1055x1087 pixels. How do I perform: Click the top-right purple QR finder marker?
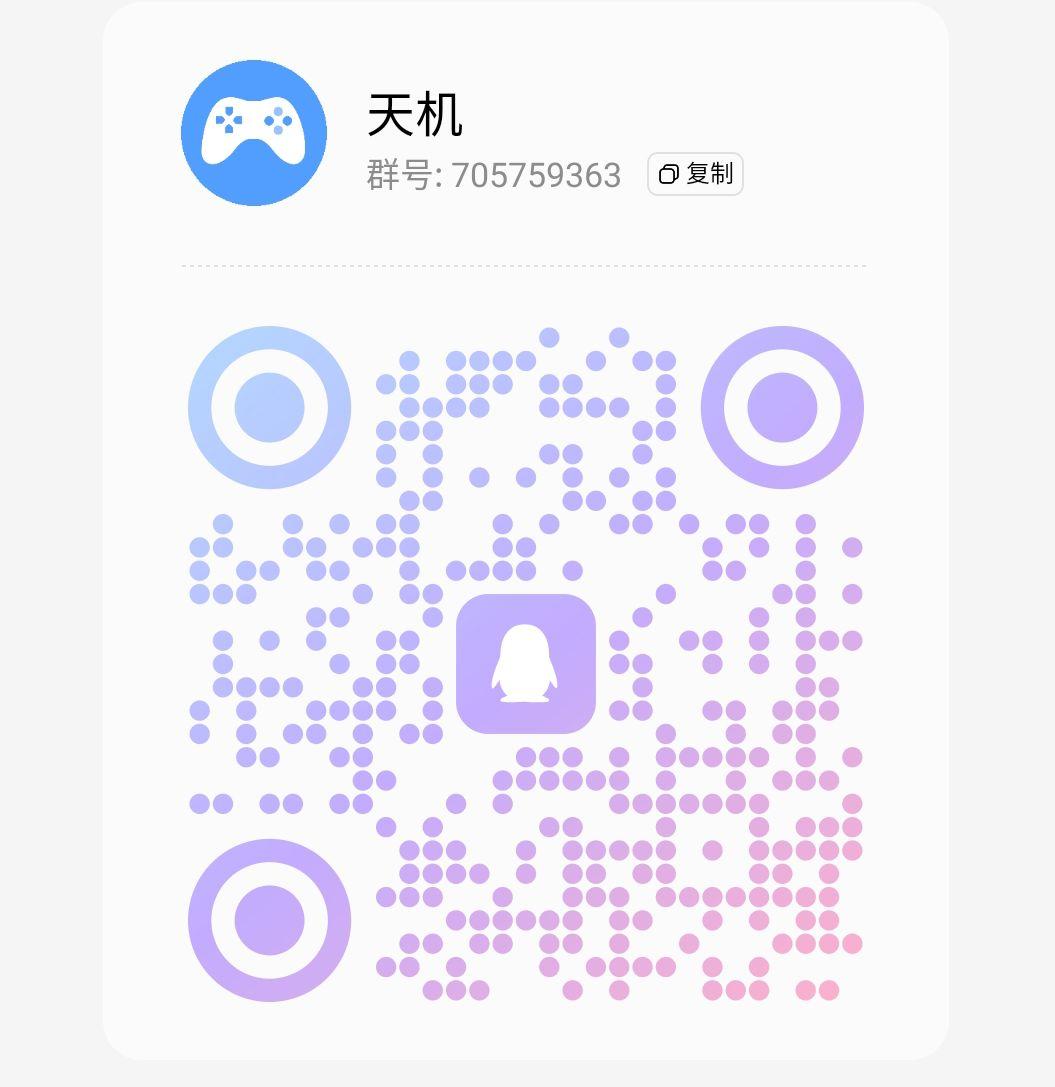coord(783,406)
